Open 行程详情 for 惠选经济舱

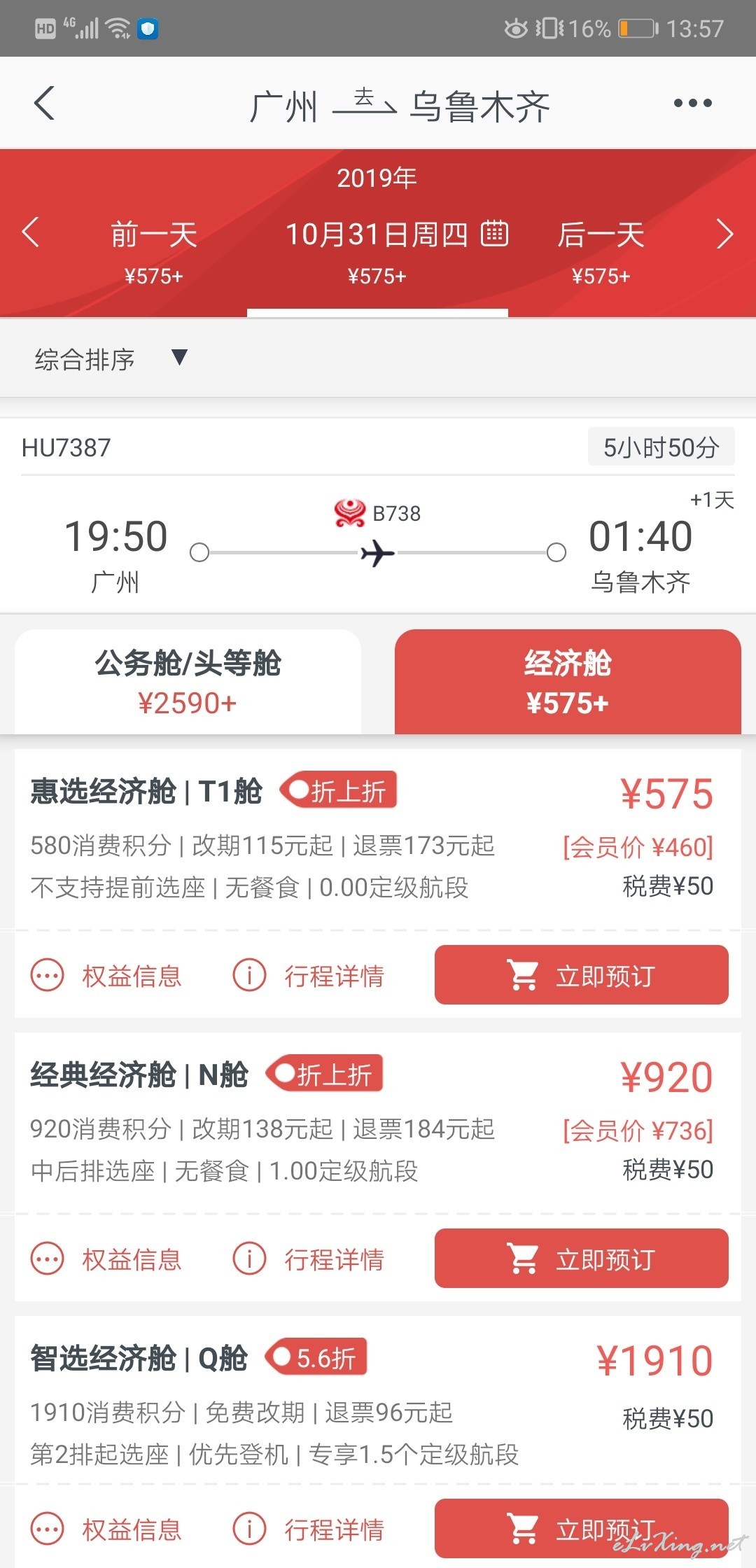click(309, 975)
